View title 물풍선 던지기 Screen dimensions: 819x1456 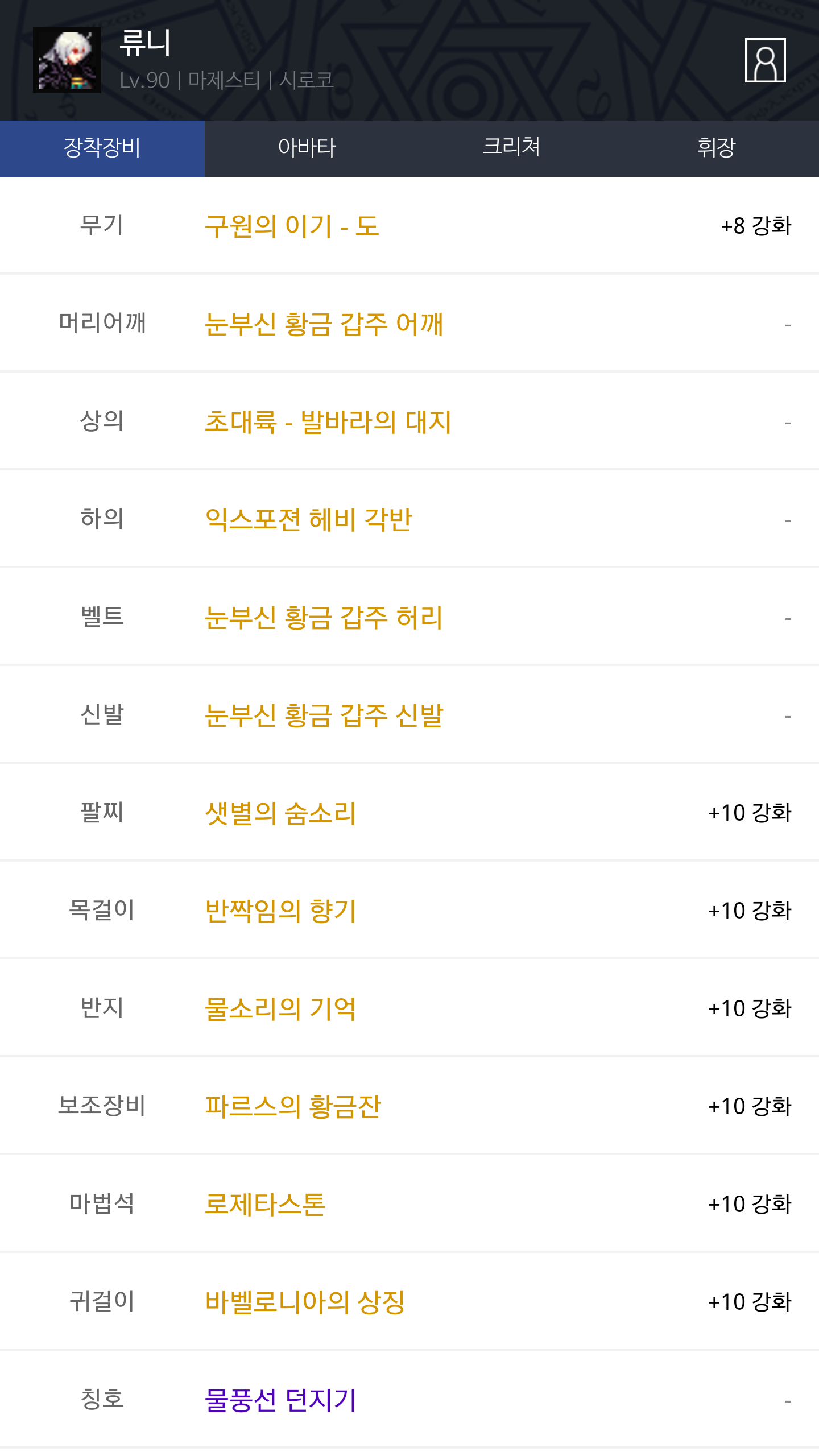[x=280, y=1400]
